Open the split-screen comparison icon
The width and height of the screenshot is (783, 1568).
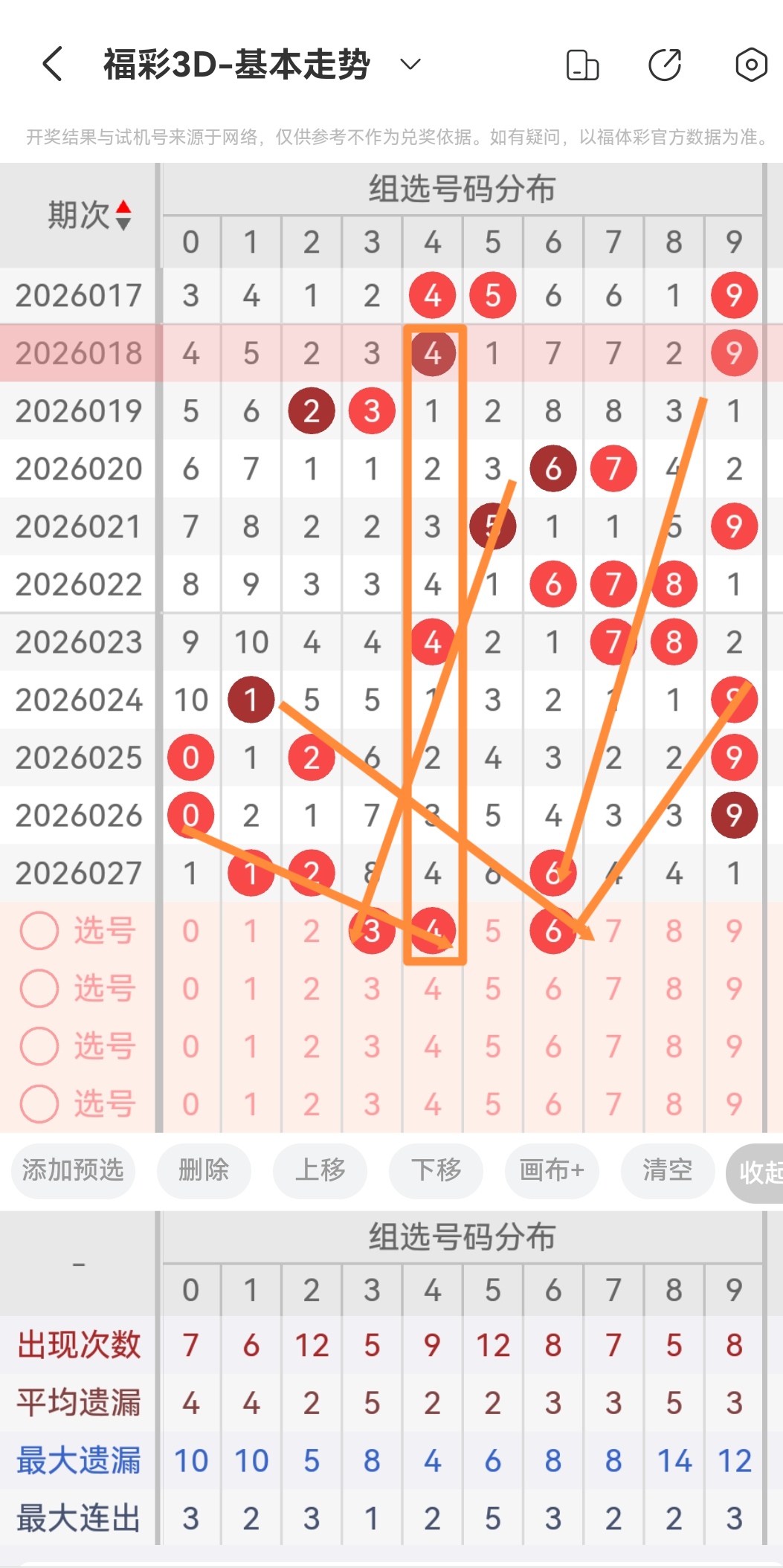point(582,65)
